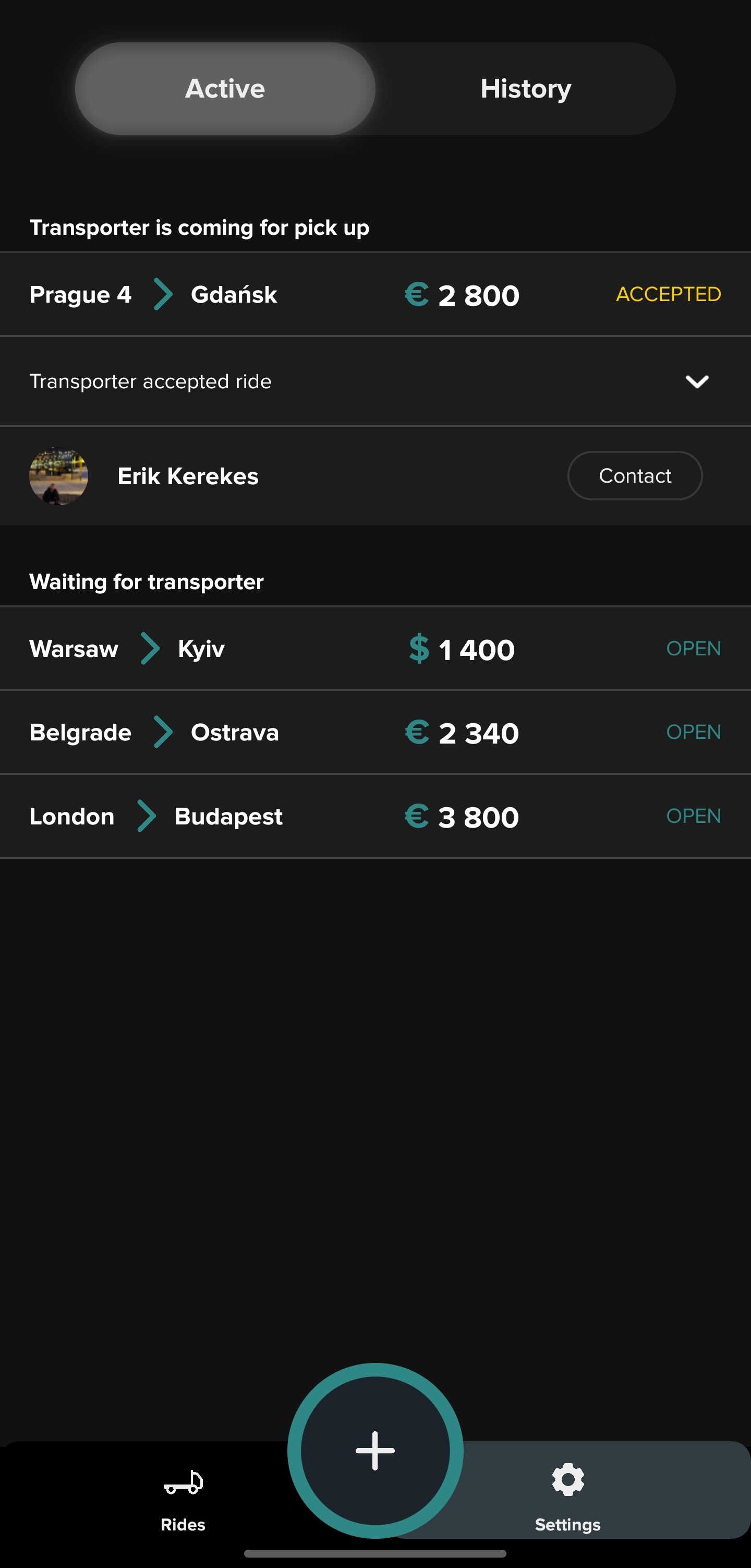Contact transporter Erik Kerekes
The height and width of the screenshot is (1568, 751).
[x=635, y=476]
